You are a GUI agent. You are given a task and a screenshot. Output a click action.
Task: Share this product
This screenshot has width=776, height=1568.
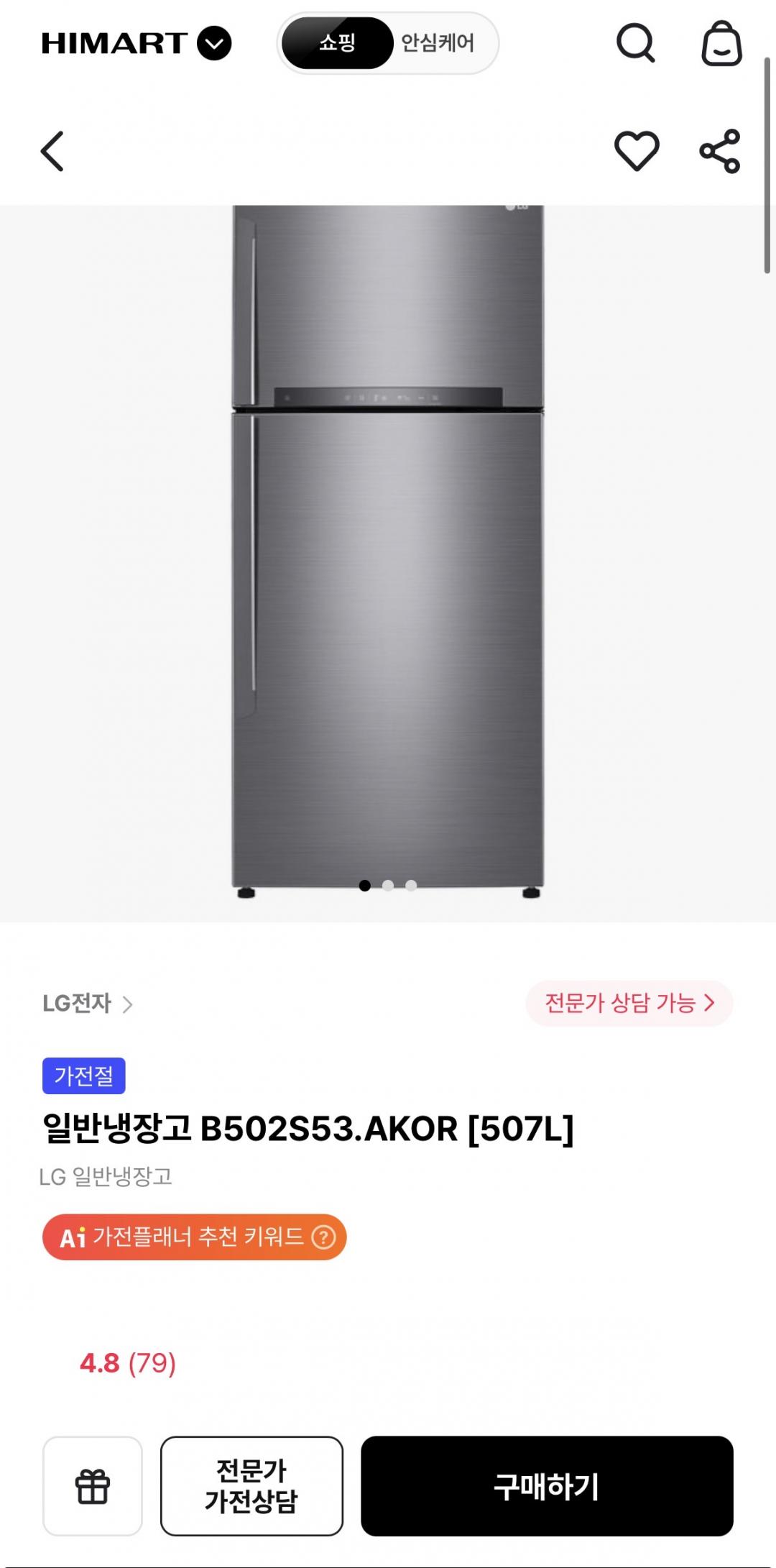(x=720, y=151)
